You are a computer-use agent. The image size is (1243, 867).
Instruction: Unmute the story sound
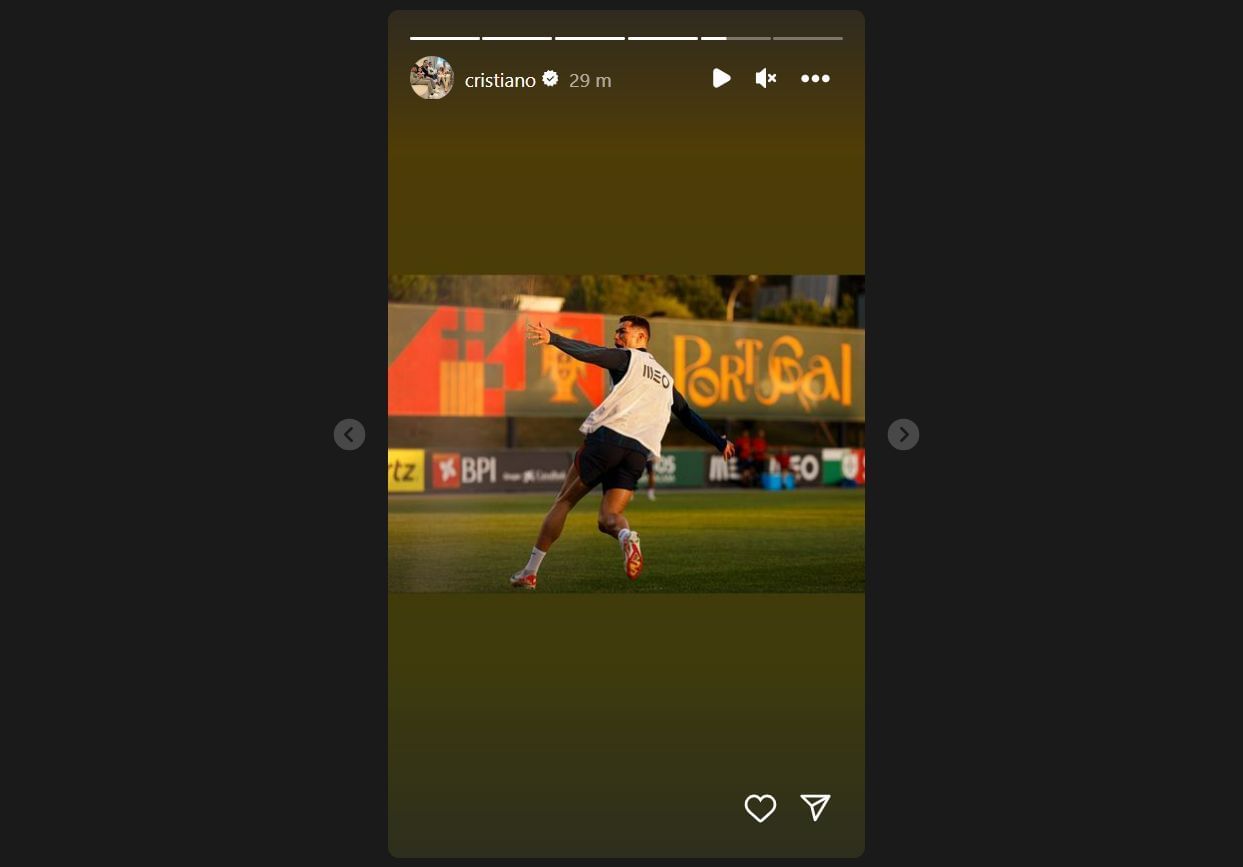click(765, 78)
